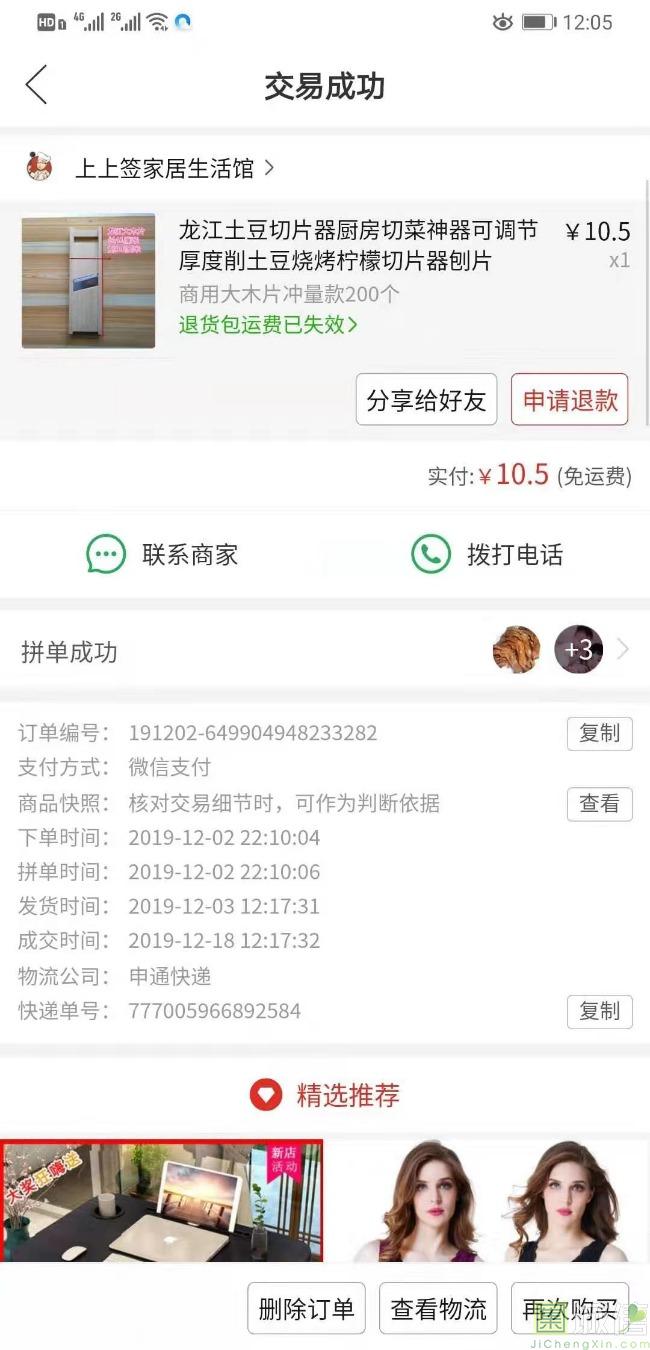Contact the seller via 联系商家

coord(163,554)
